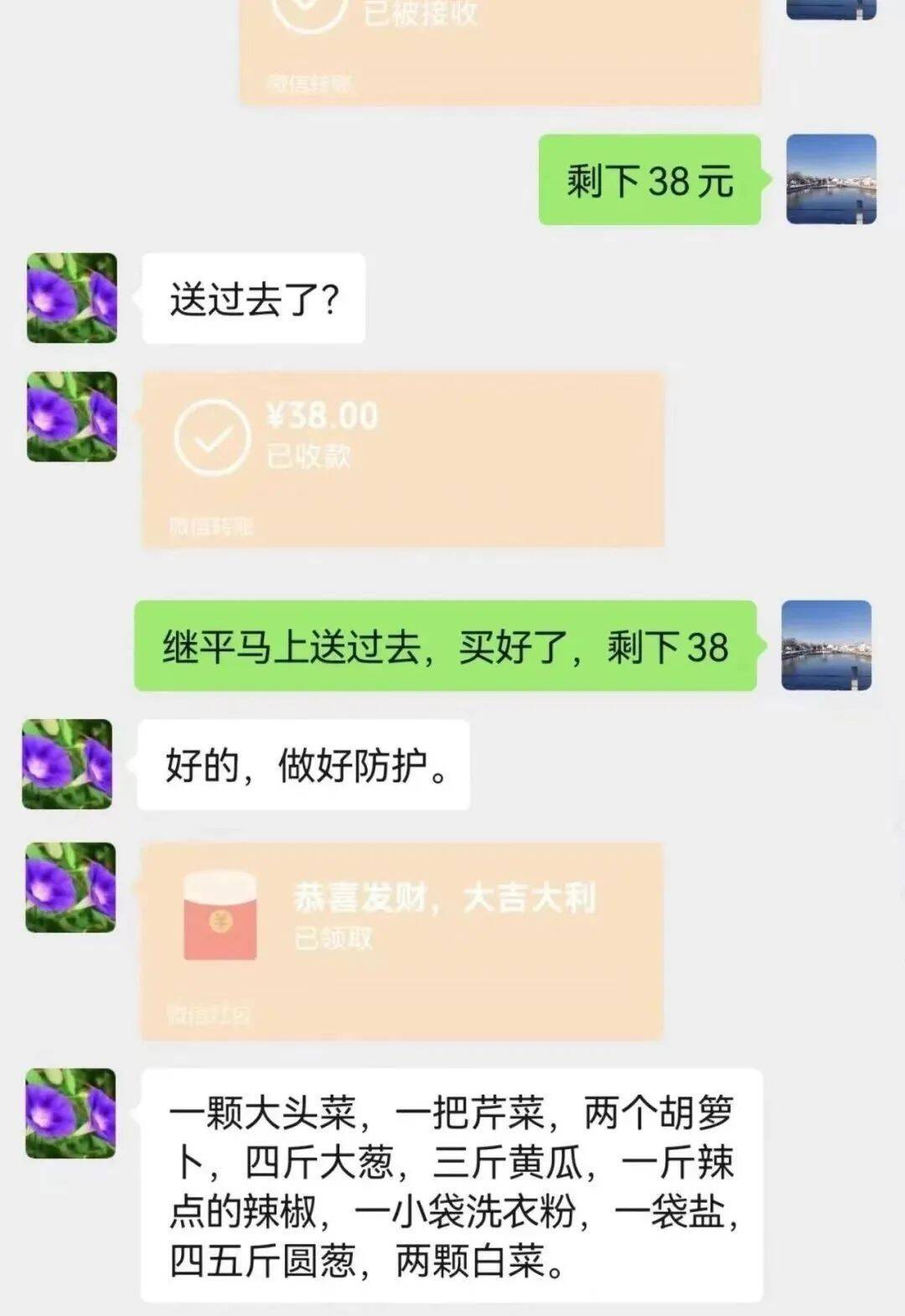Tap the flower avatar beside 送过去了?

click(x=72, y=298)
